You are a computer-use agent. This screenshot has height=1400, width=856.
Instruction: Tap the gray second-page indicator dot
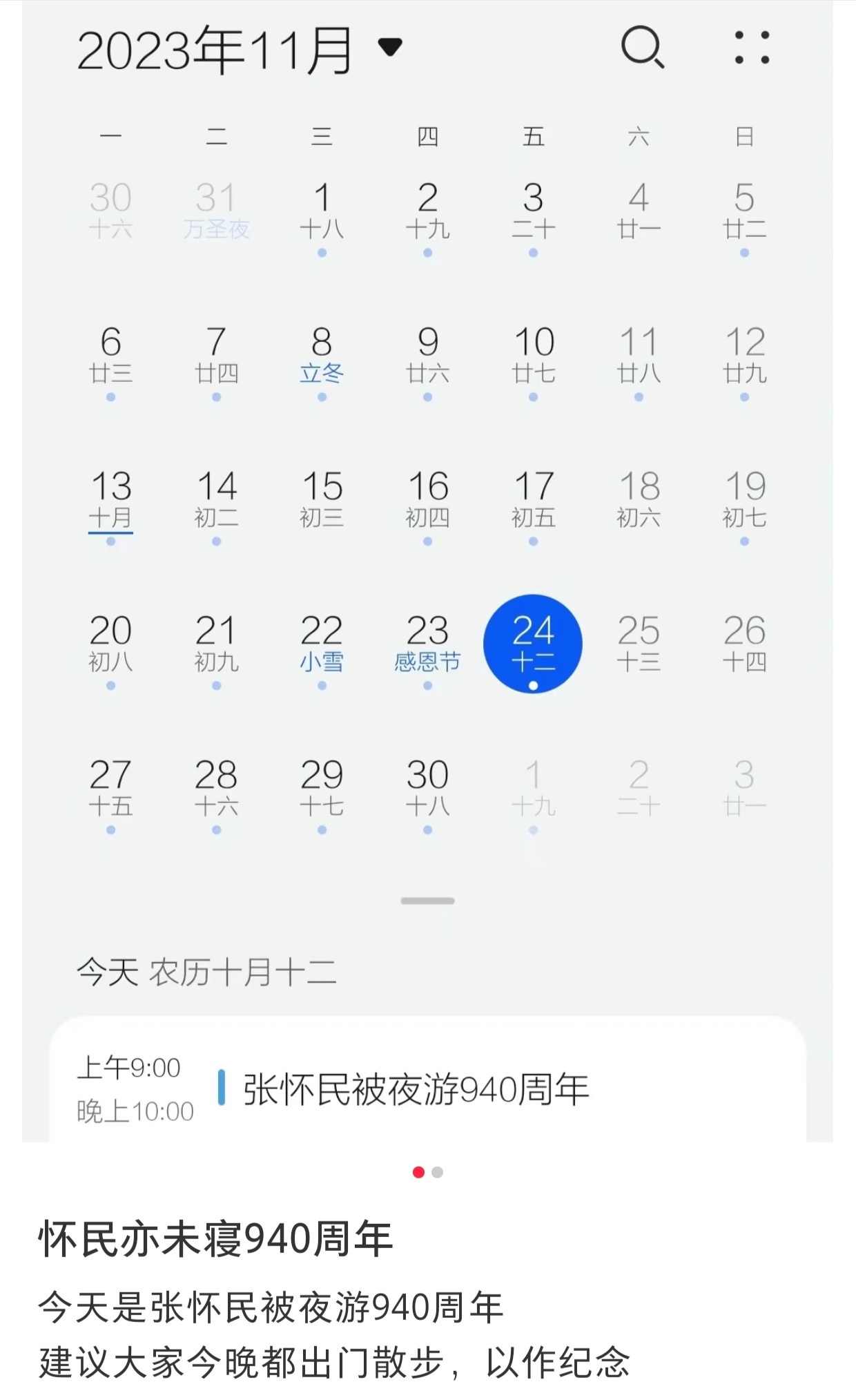tap(437, 1172)
